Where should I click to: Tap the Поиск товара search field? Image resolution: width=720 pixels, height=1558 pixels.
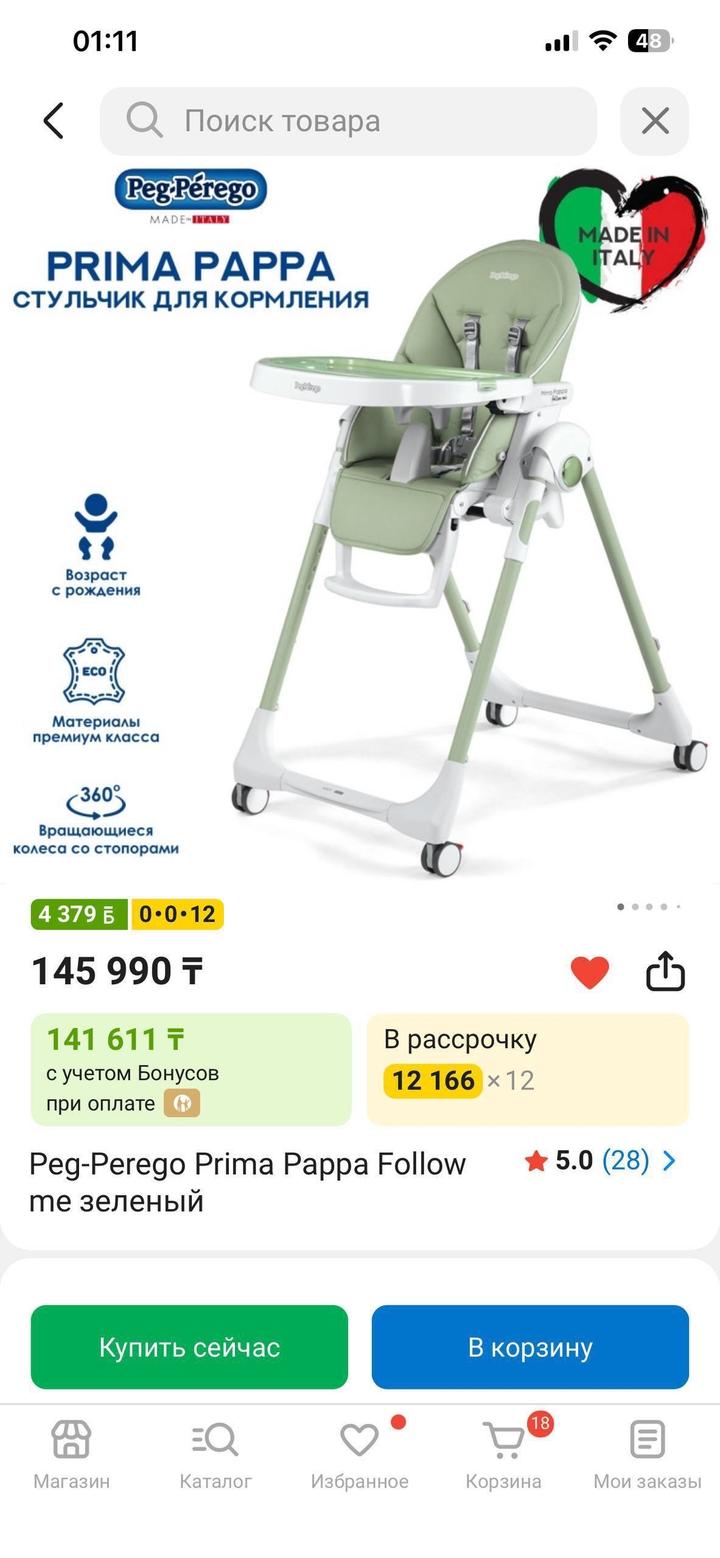348,121
